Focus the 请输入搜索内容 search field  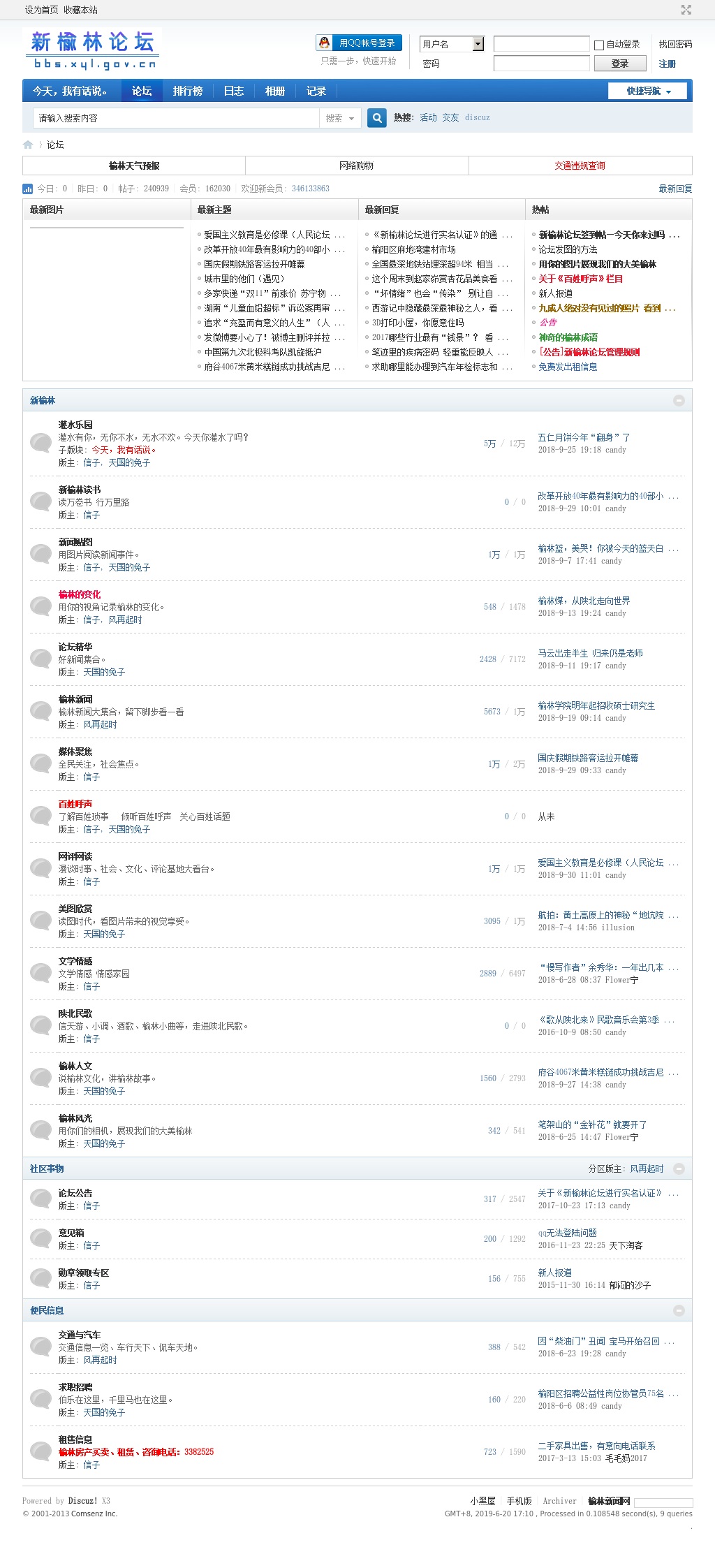click(x=175, y=118)
